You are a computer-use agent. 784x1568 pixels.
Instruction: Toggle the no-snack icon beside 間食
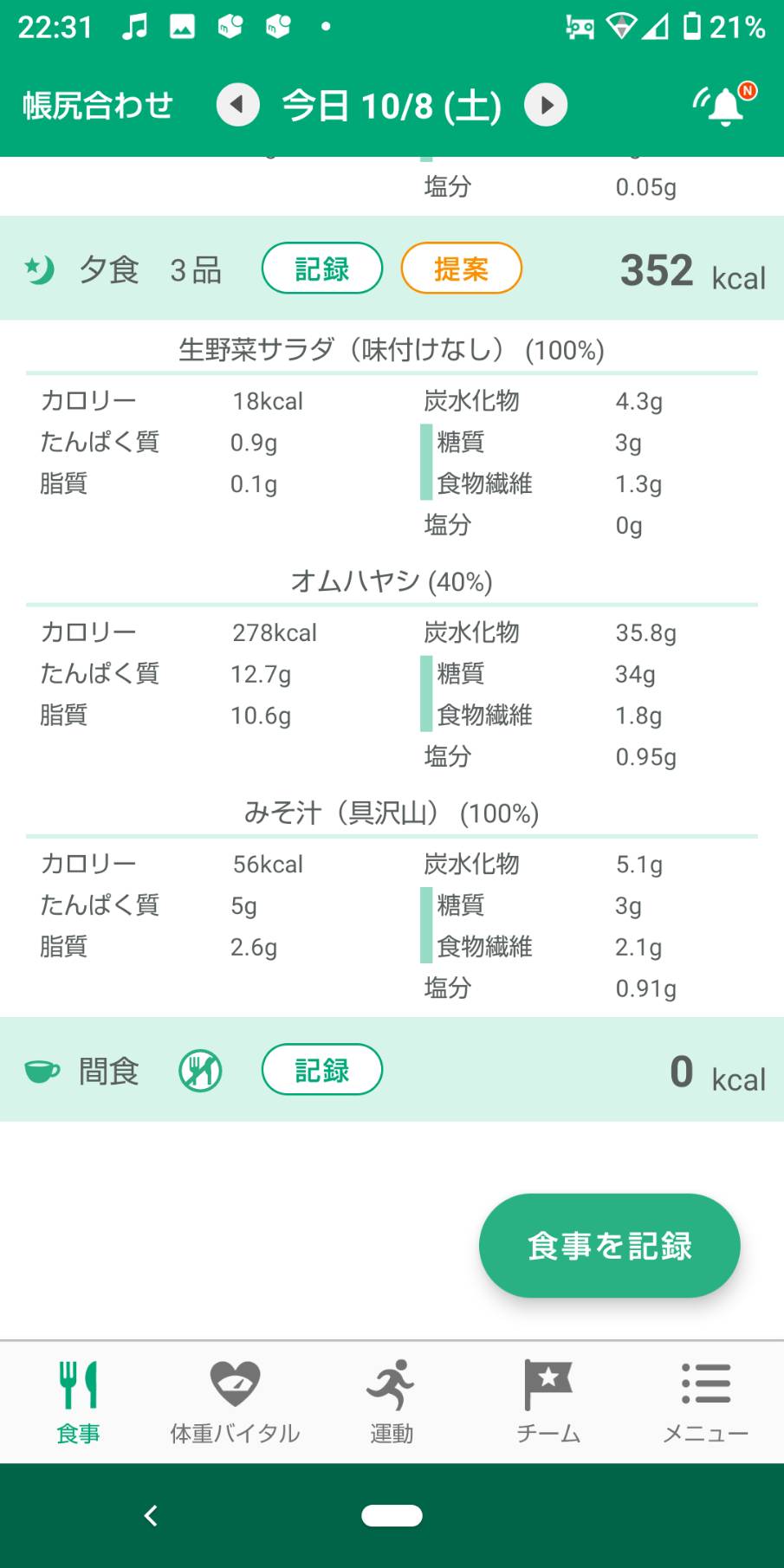coord(200,1071)
